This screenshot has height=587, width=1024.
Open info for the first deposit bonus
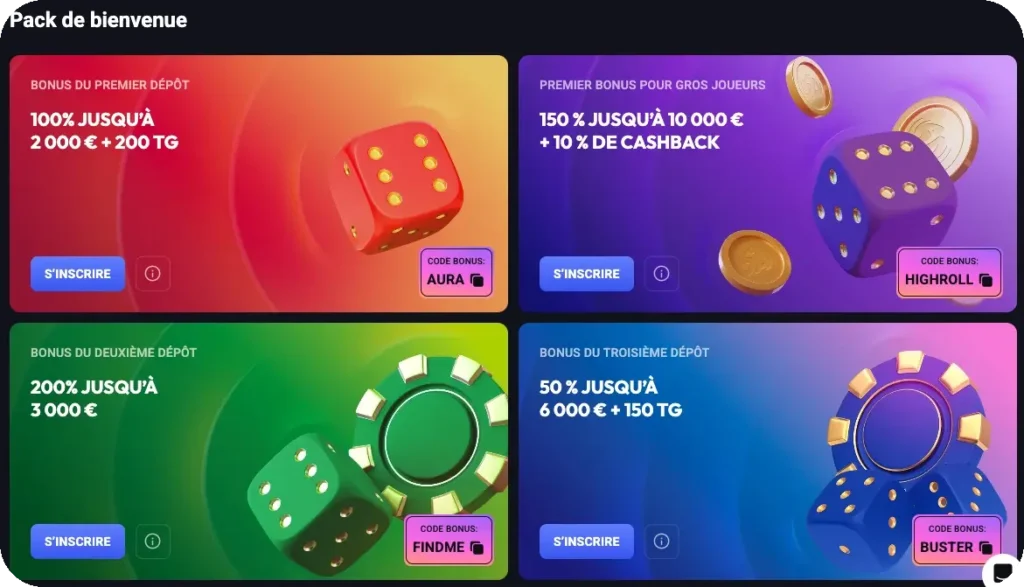[152, 273]
